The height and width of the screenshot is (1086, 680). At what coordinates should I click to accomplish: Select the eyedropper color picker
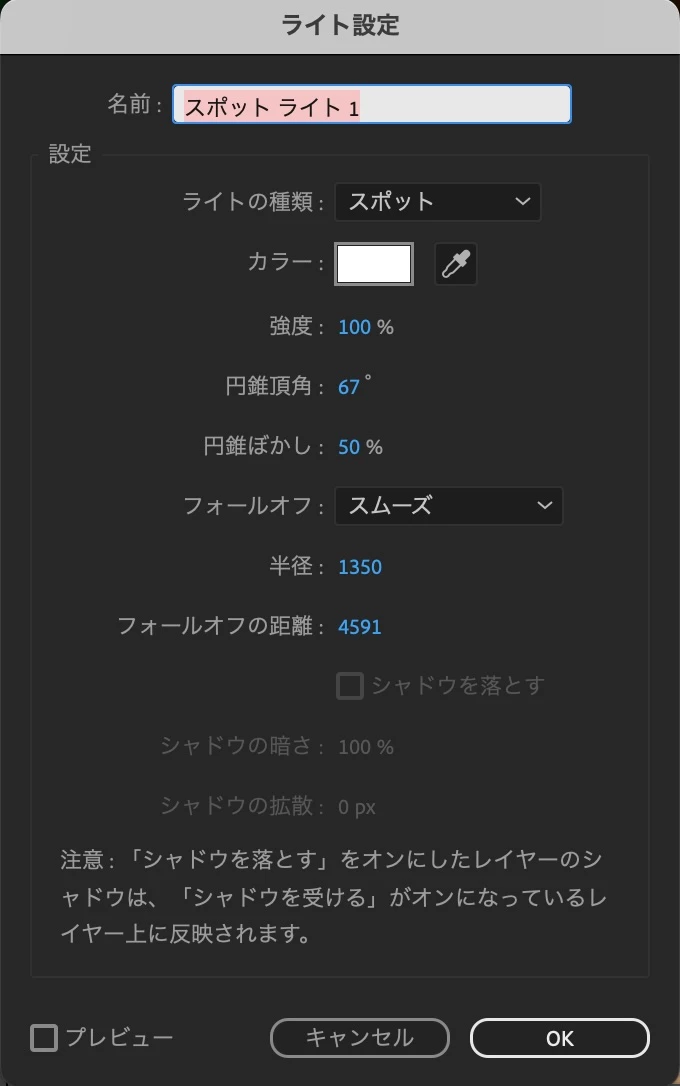(456, 265)
